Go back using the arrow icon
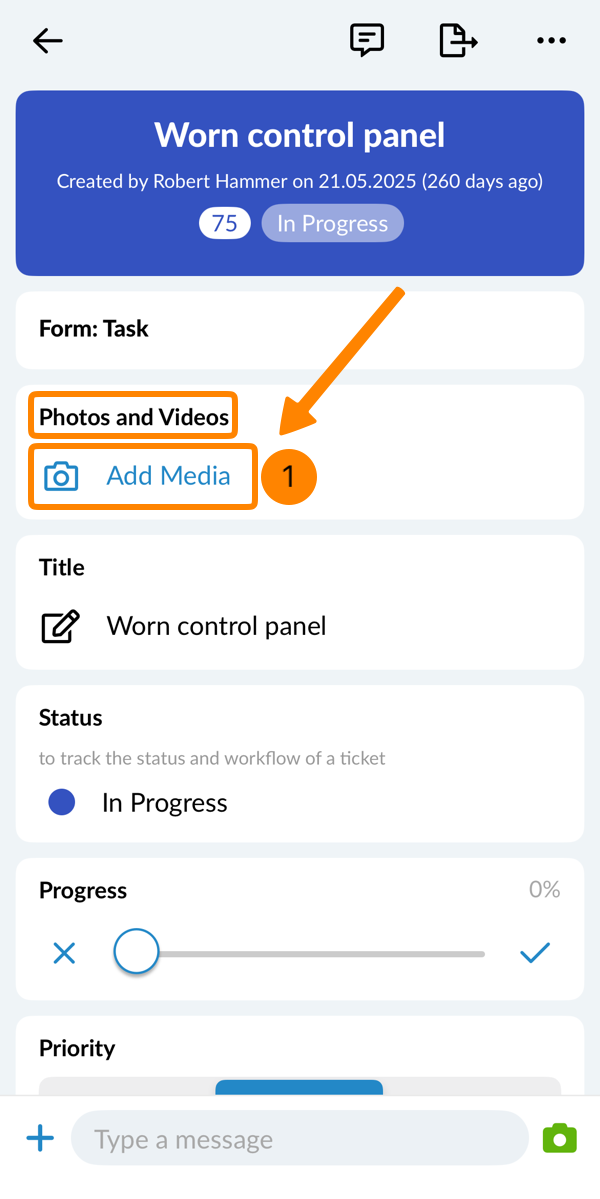This screenshot has width=600, height=1199. coord(47,41)
